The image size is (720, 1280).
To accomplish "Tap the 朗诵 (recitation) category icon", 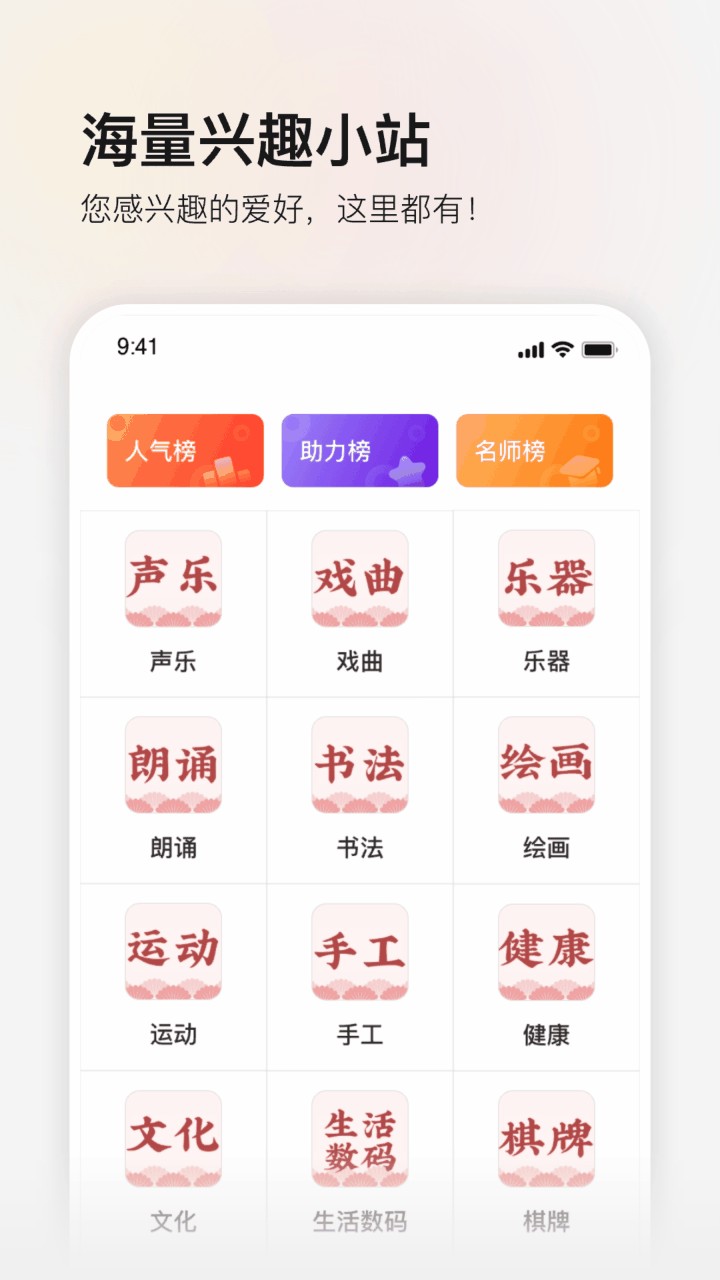I will [172, 767].
